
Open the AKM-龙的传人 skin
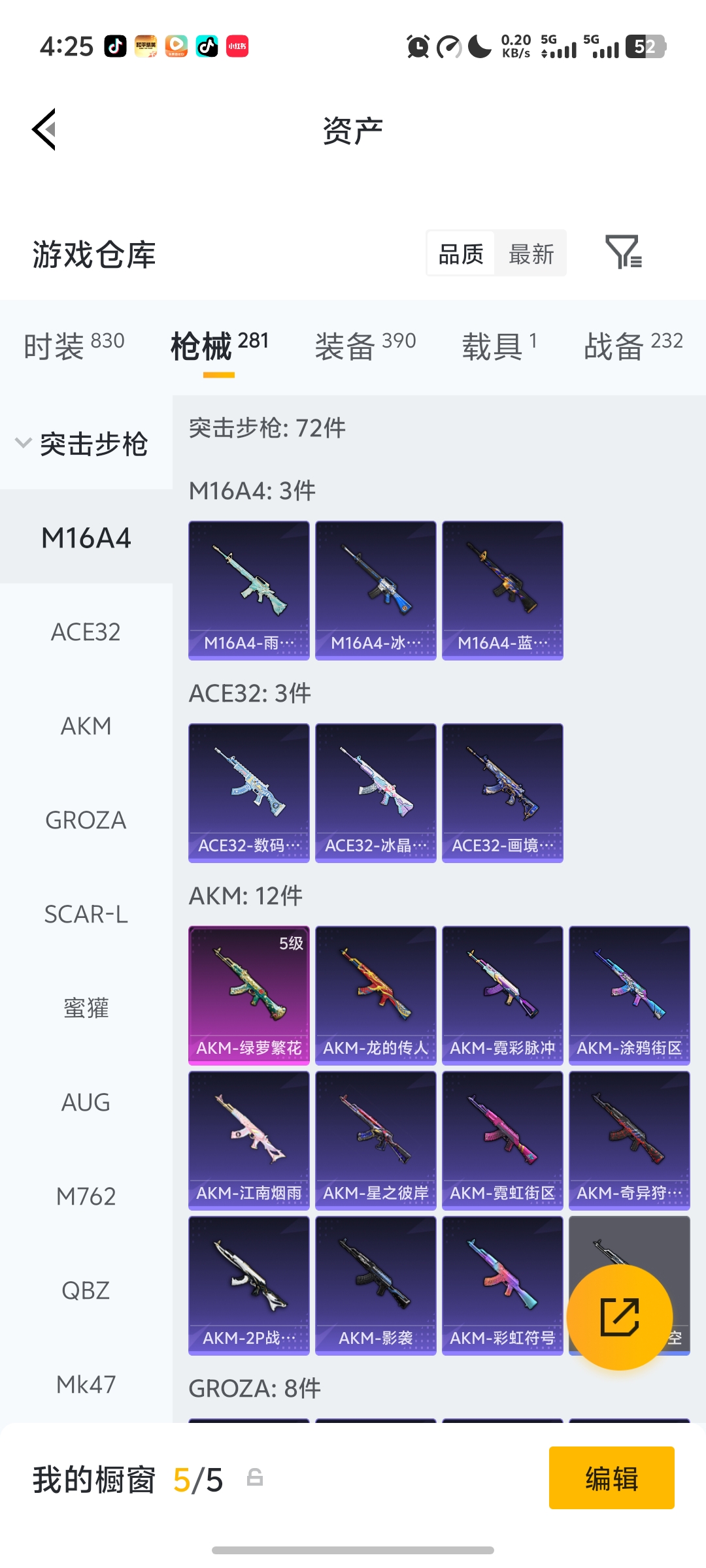coord(375,995)
